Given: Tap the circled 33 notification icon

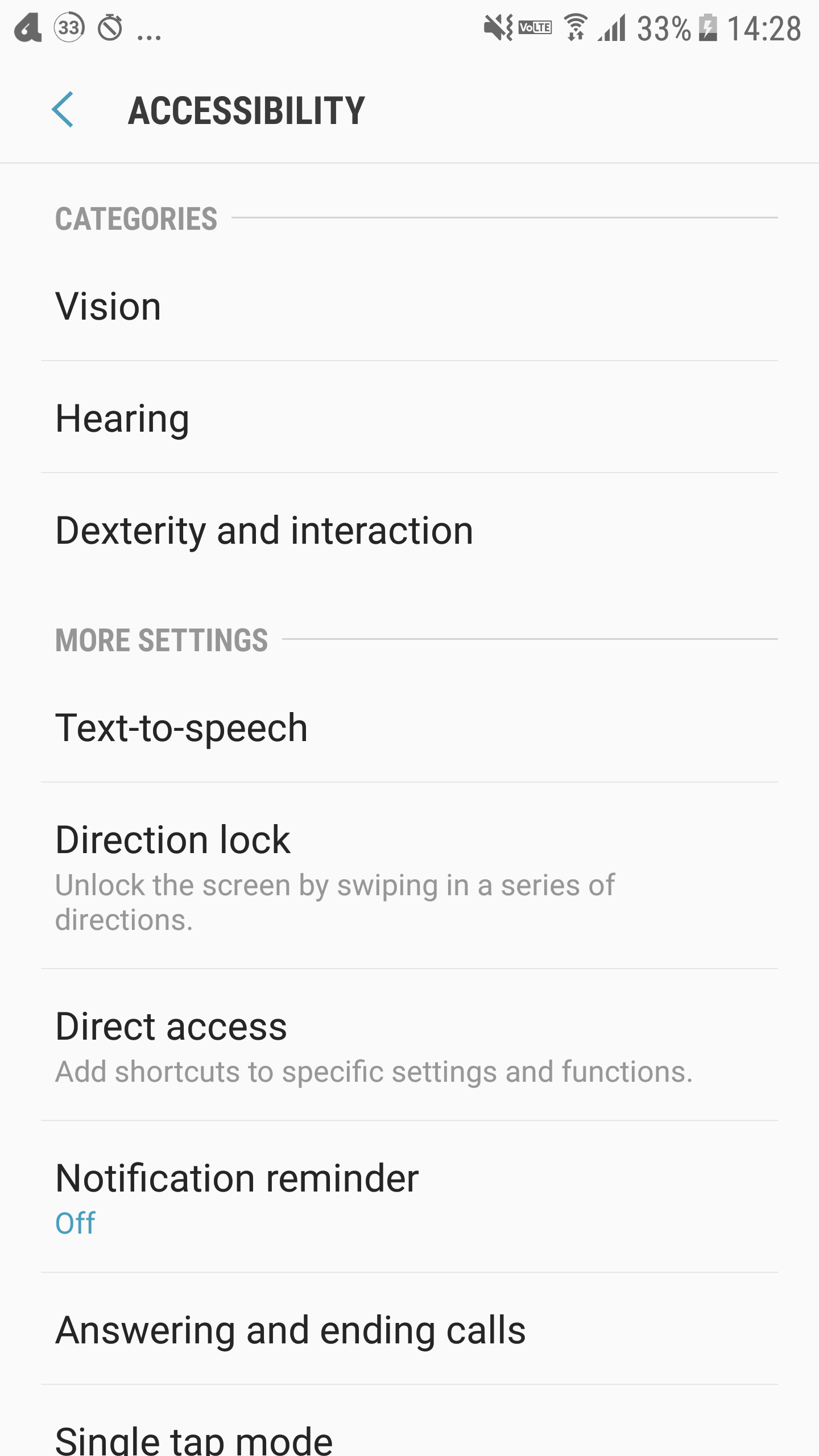Looking at the screenshot, I should click(68, 27).
